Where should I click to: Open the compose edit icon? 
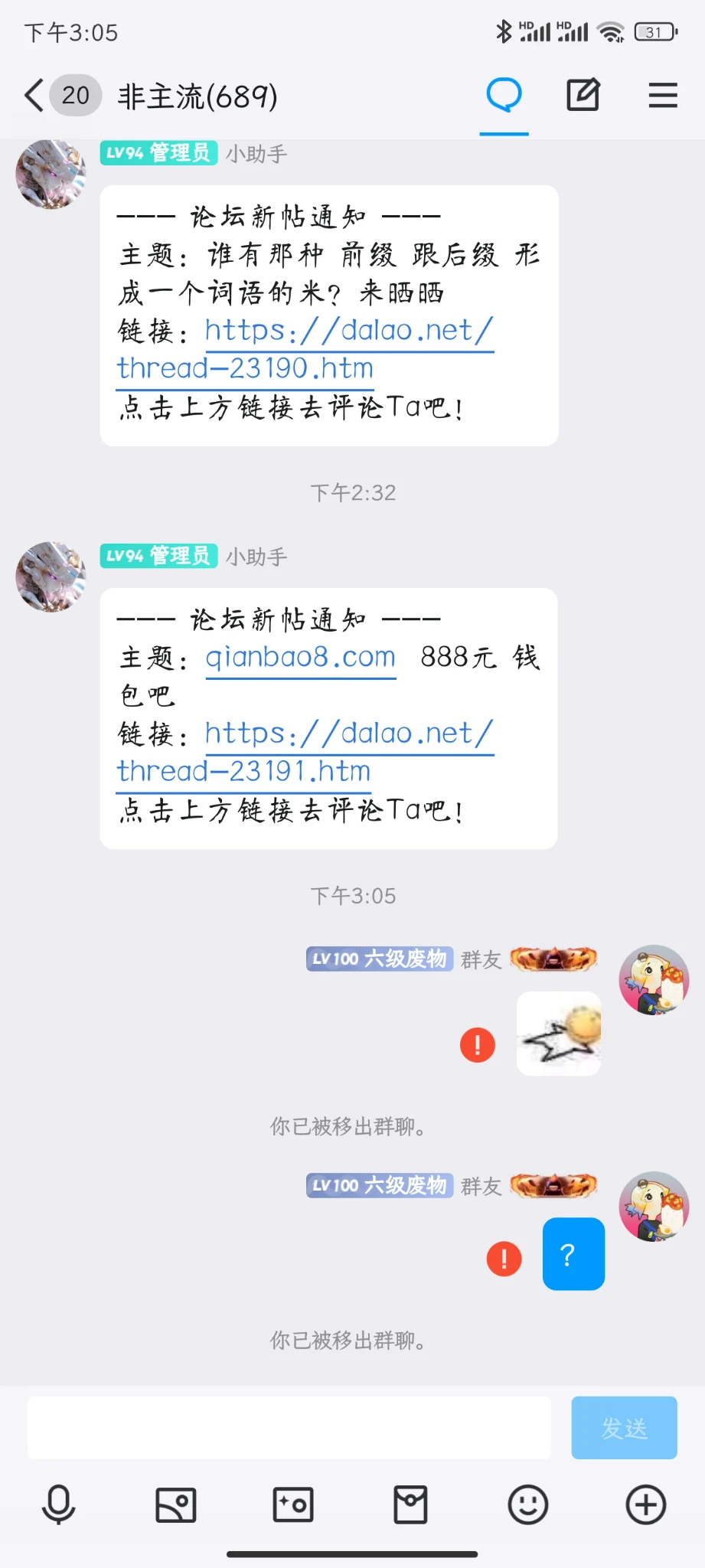tap(583, 96)
